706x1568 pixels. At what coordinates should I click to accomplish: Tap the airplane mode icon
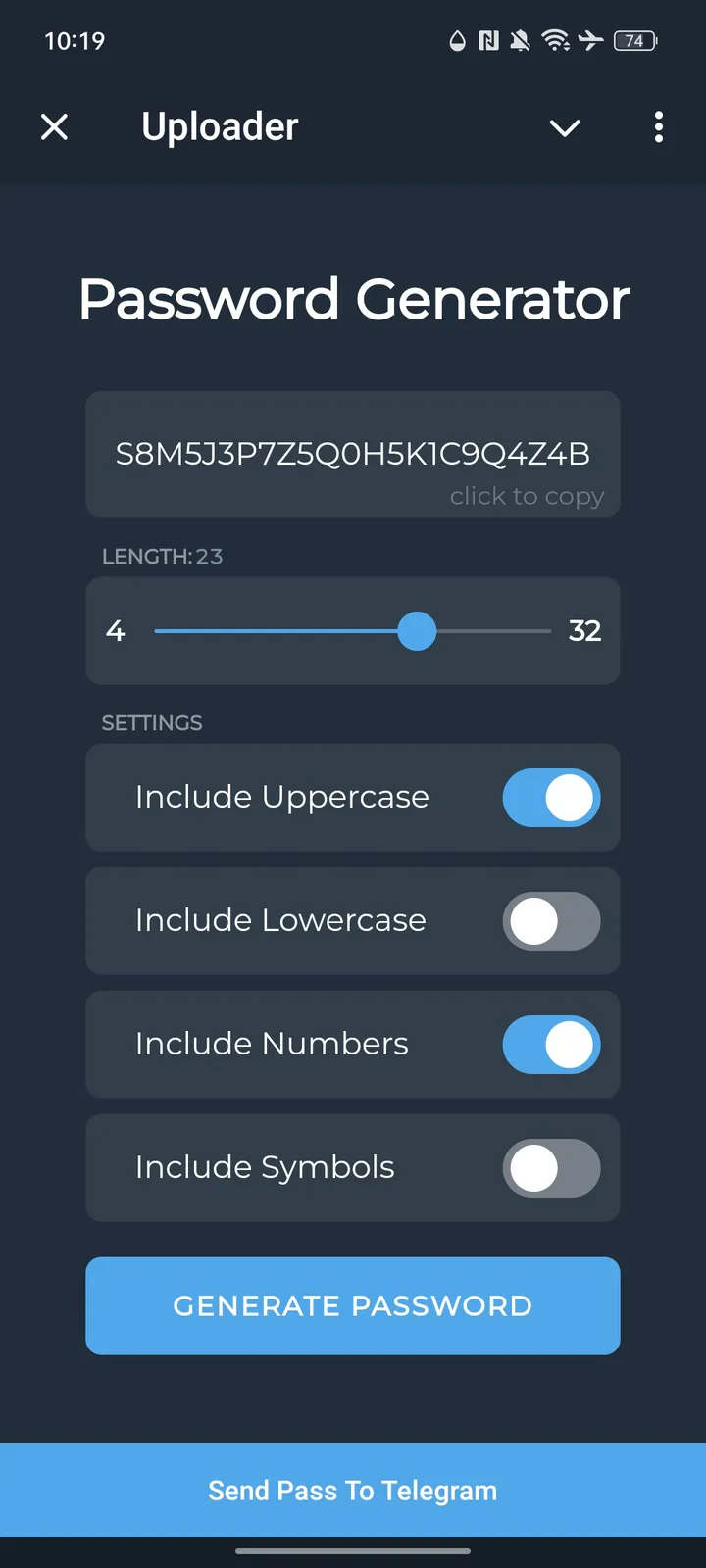pyautogui.click(x=590, y=41)
